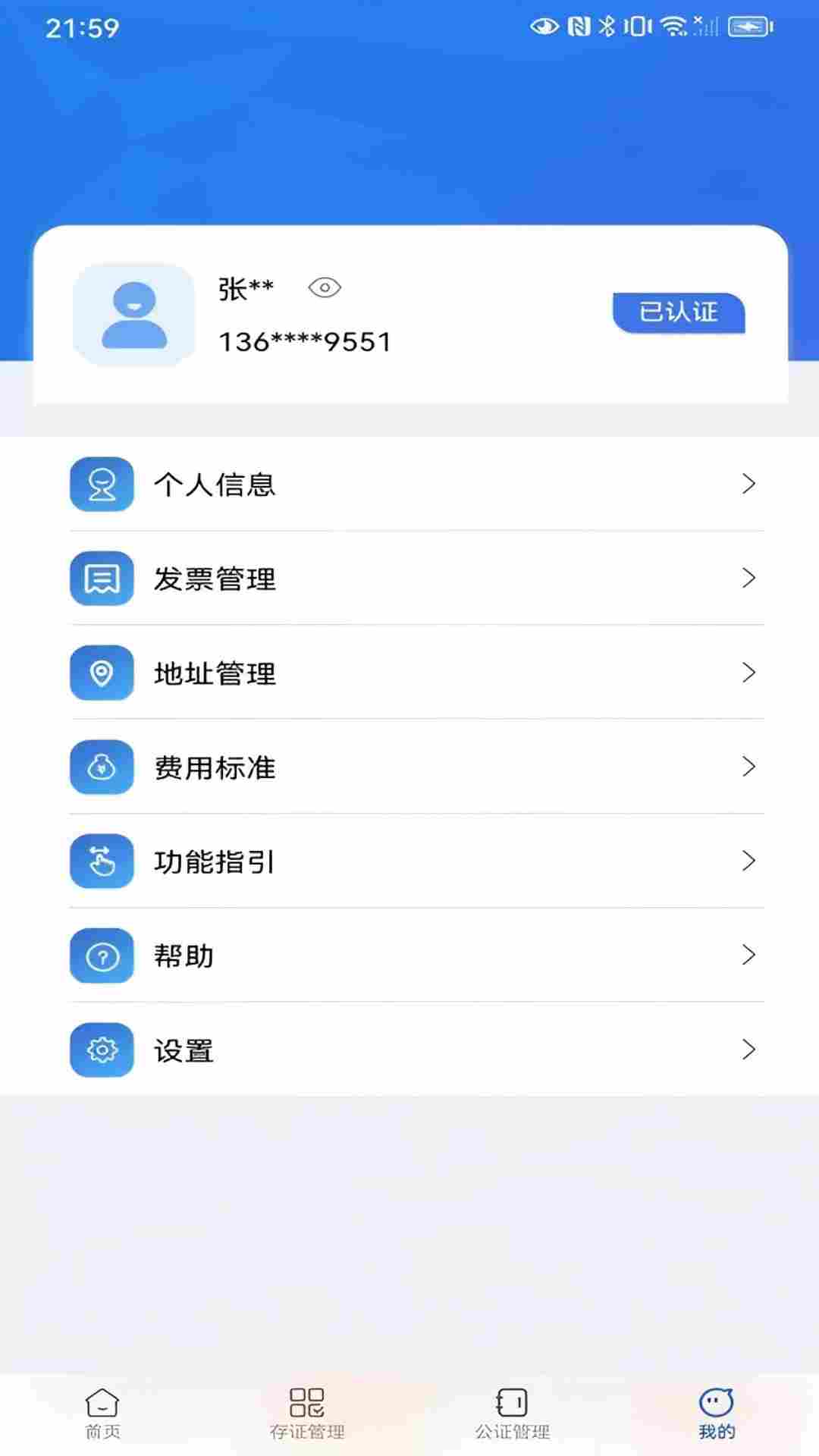Expand the 个人信息 row chevron
This screenshot has width=819, height=1456.
tap(750, 484)
